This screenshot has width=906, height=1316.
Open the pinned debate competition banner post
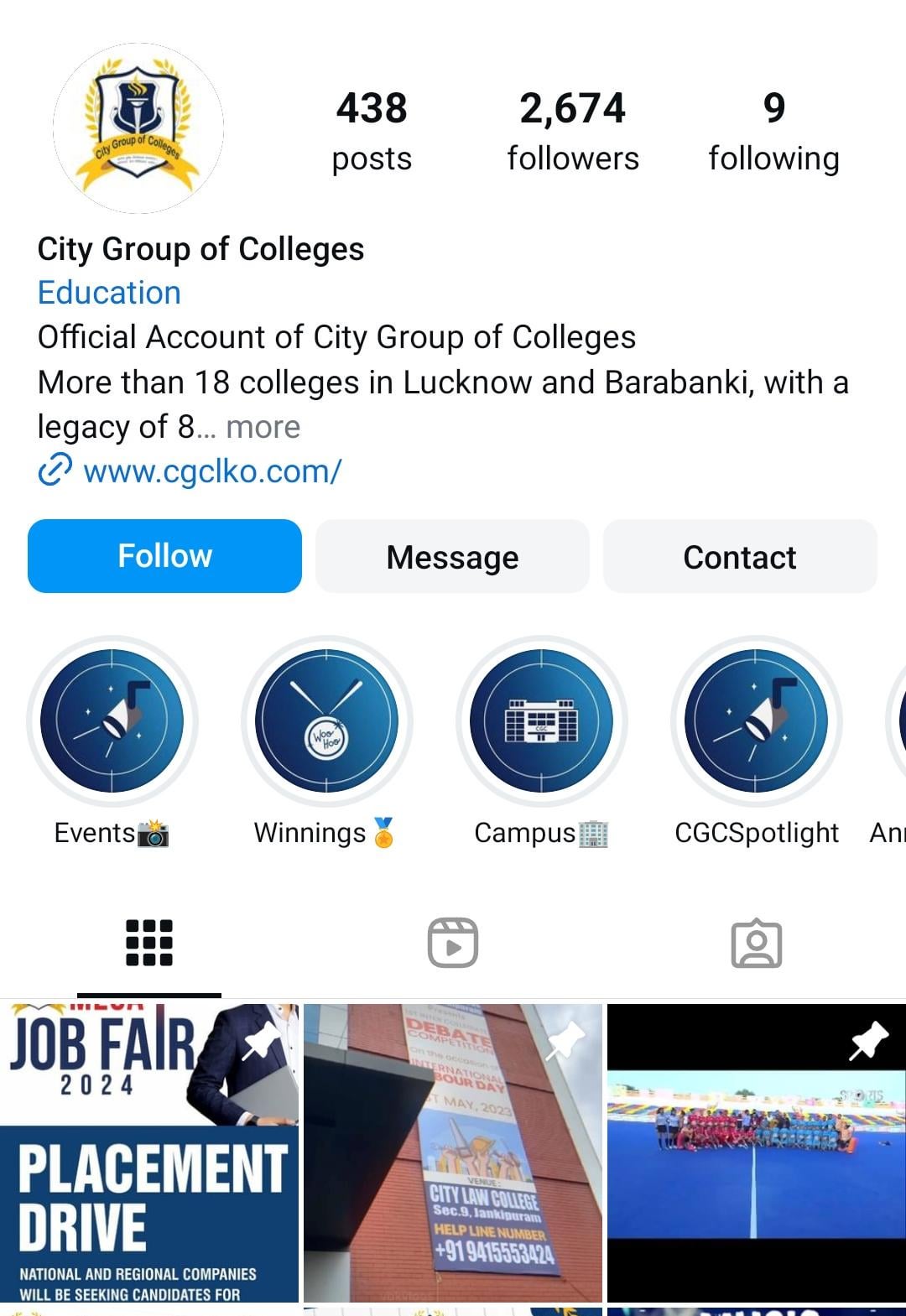[x=453, y=1153]
